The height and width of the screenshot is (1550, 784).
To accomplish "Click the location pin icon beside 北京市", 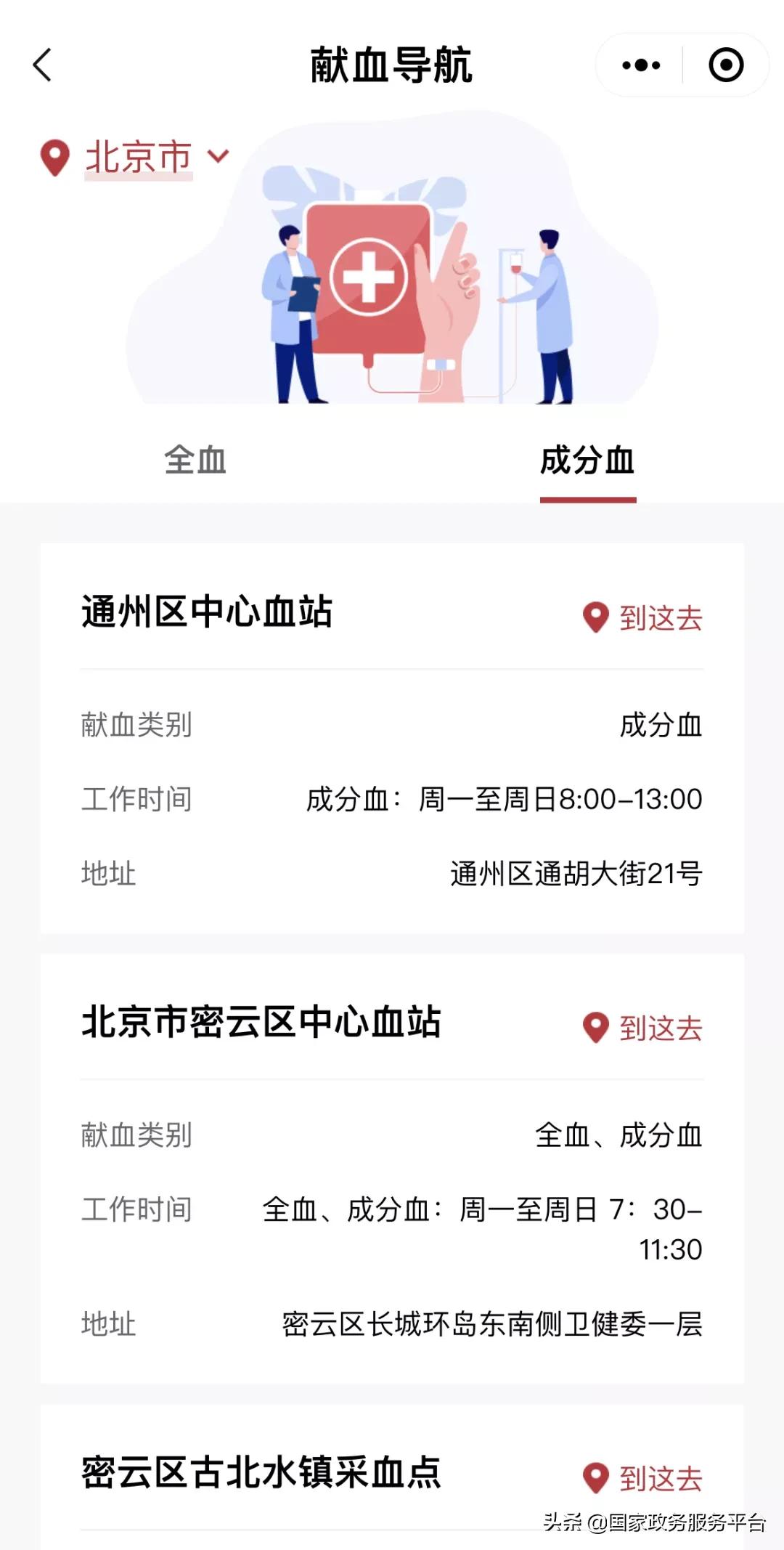I will (54, 158).
